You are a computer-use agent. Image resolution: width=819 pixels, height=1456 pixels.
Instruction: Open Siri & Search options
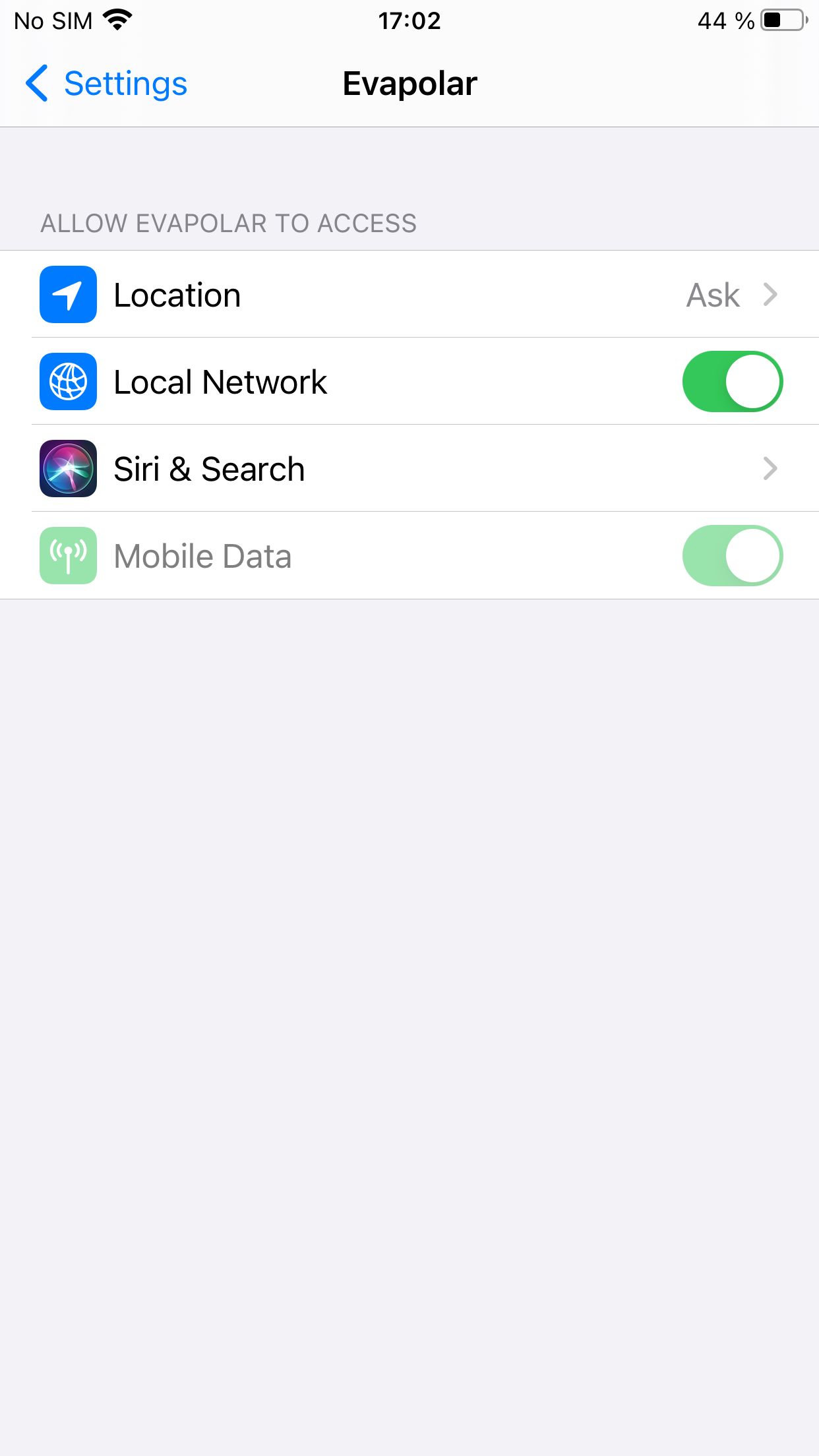tap(409, 468)
